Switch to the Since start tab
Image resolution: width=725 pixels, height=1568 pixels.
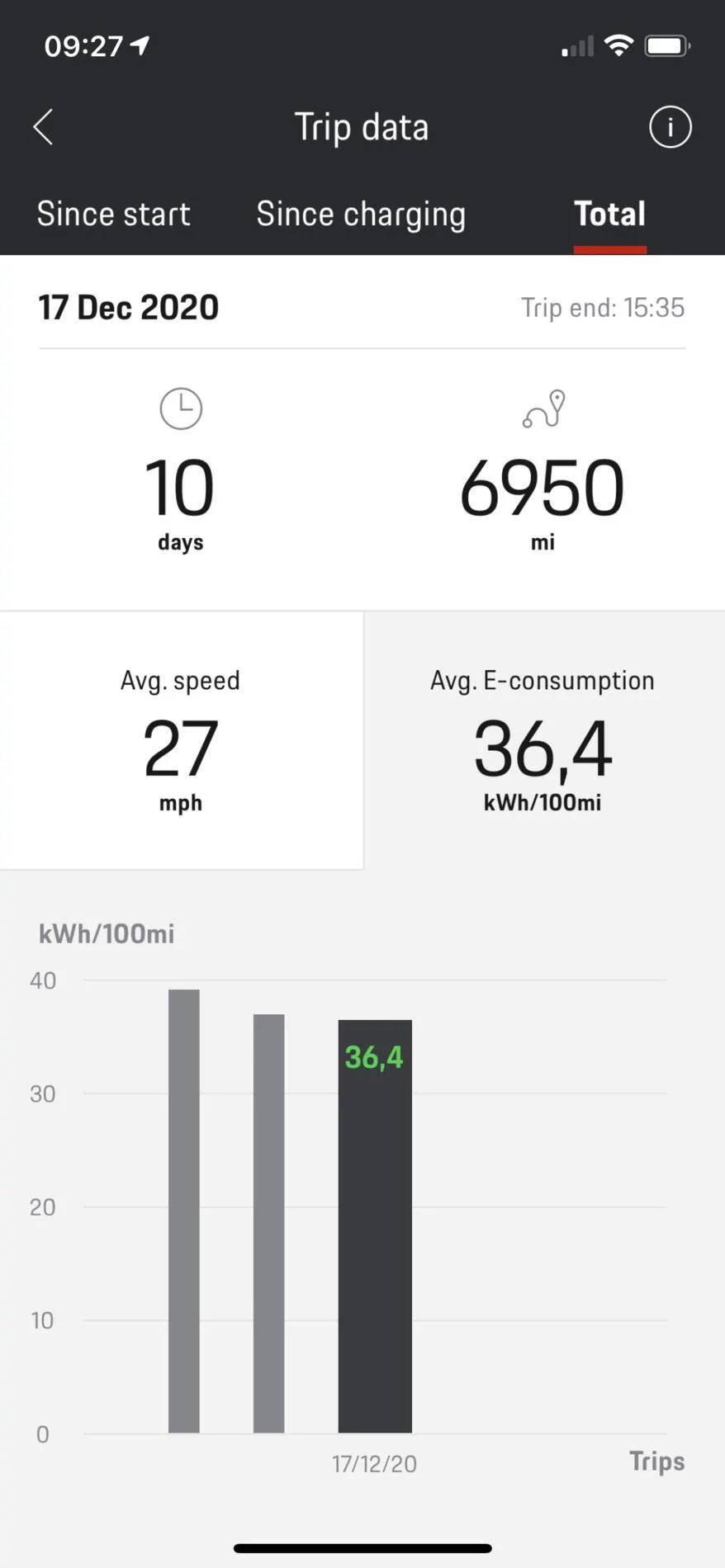pos(114,215)
